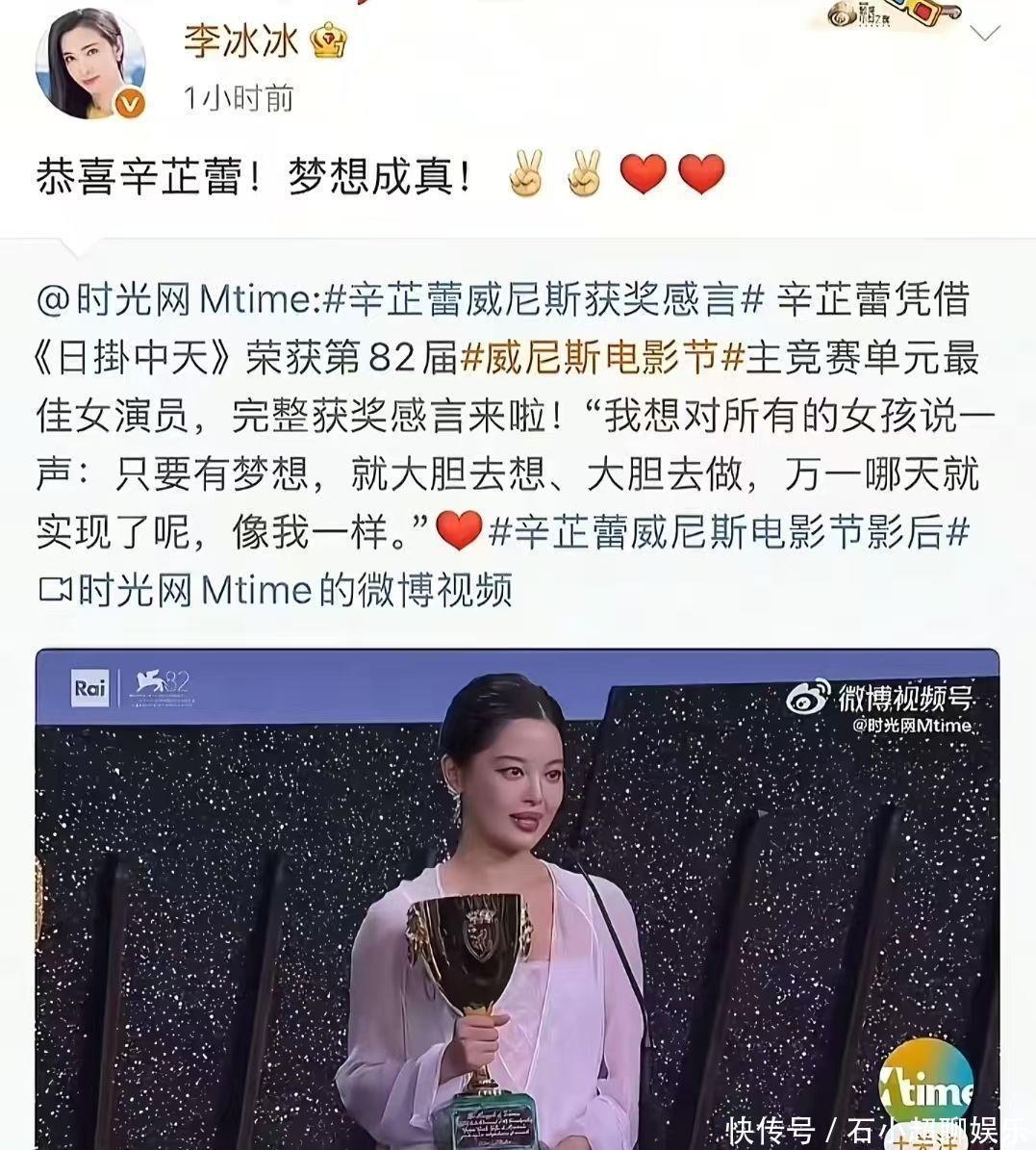Open hashtag #辛芷蕾威尼斯电影节影后#

[x=728, y=530]
